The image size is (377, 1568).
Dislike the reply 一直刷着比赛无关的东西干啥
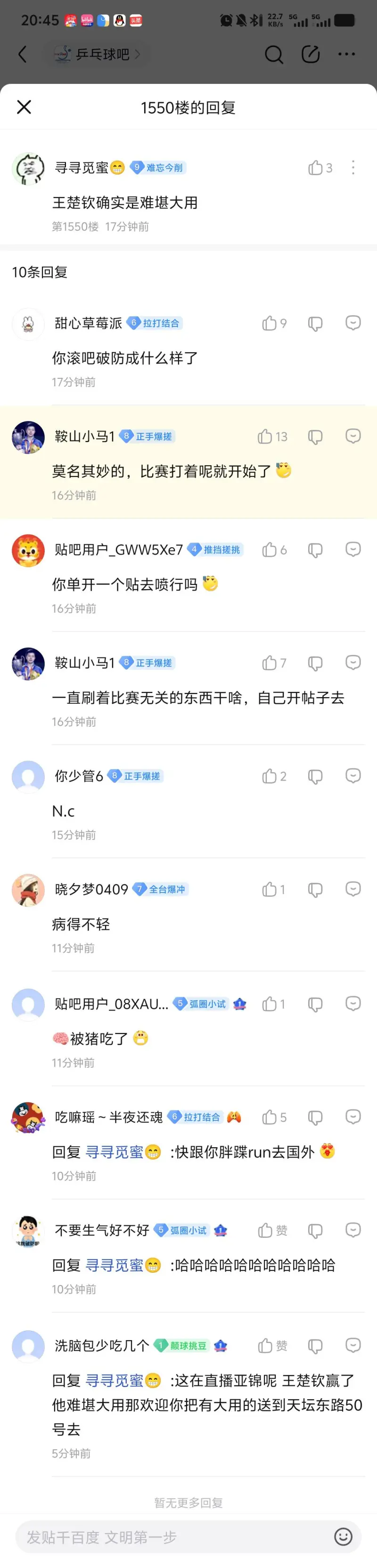pyautogui.click(x=315, y=663)
